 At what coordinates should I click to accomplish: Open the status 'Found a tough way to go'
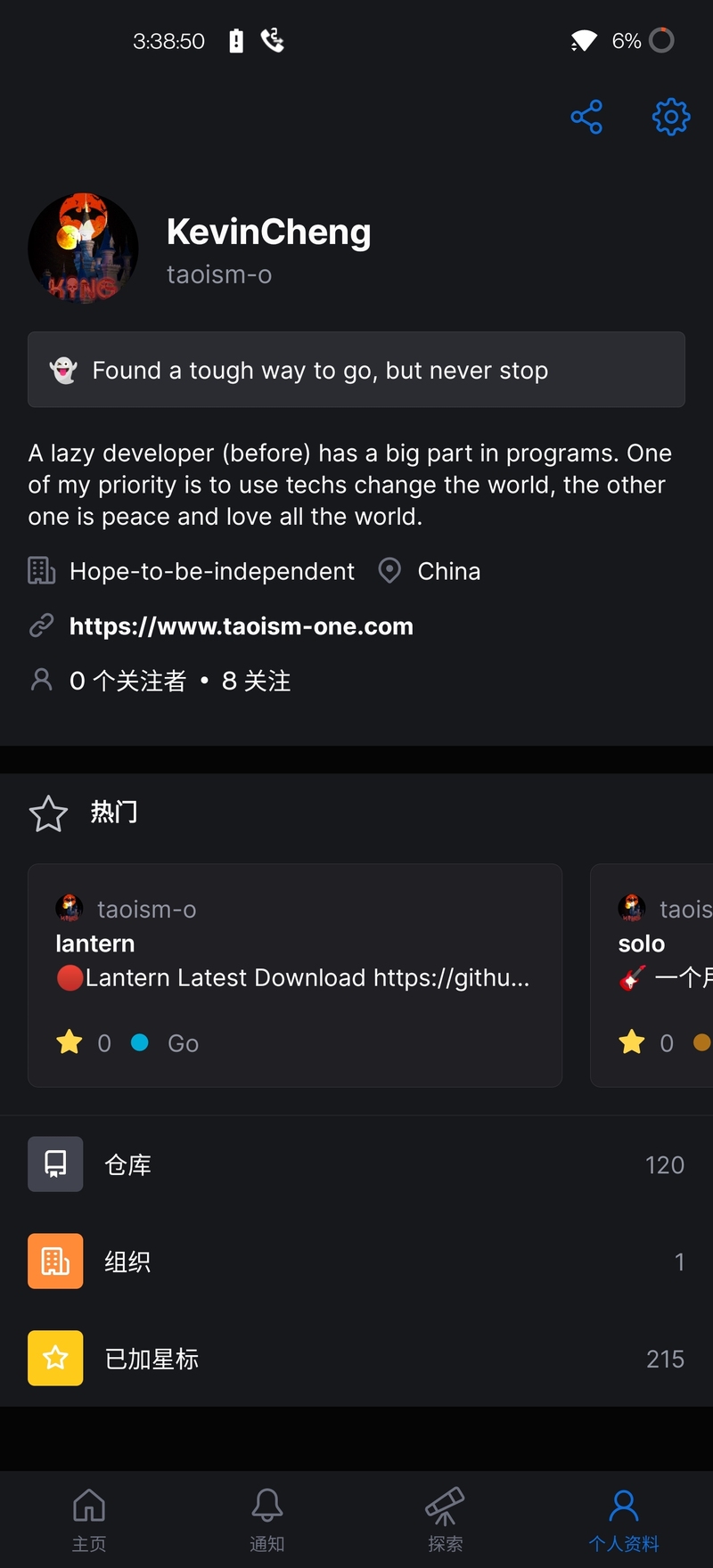point(356,370)
